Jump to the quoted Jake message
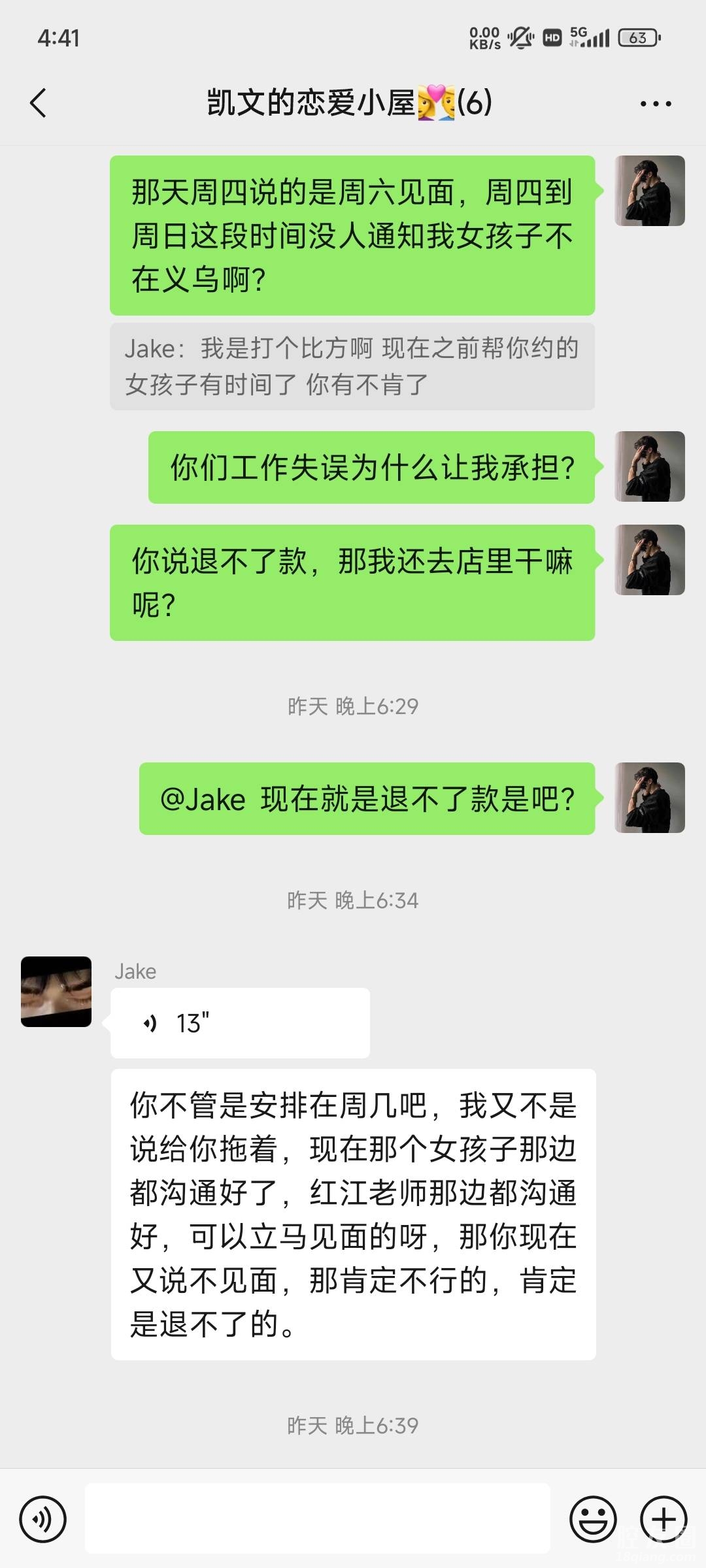Screen dimensions: 706x1568 (352, 367)
